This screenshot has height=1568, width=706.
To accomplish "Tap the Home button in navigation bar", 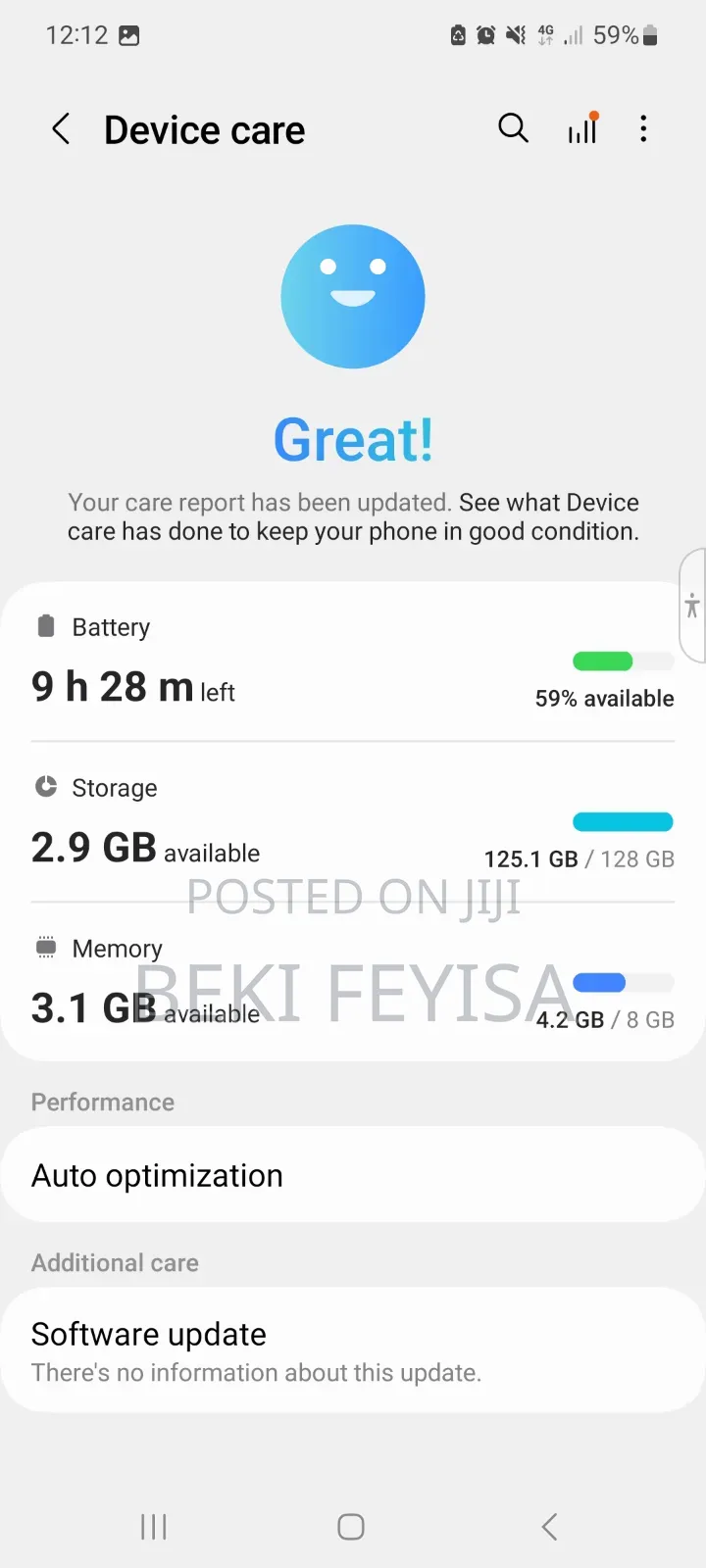I will (x=350, y=1526).
